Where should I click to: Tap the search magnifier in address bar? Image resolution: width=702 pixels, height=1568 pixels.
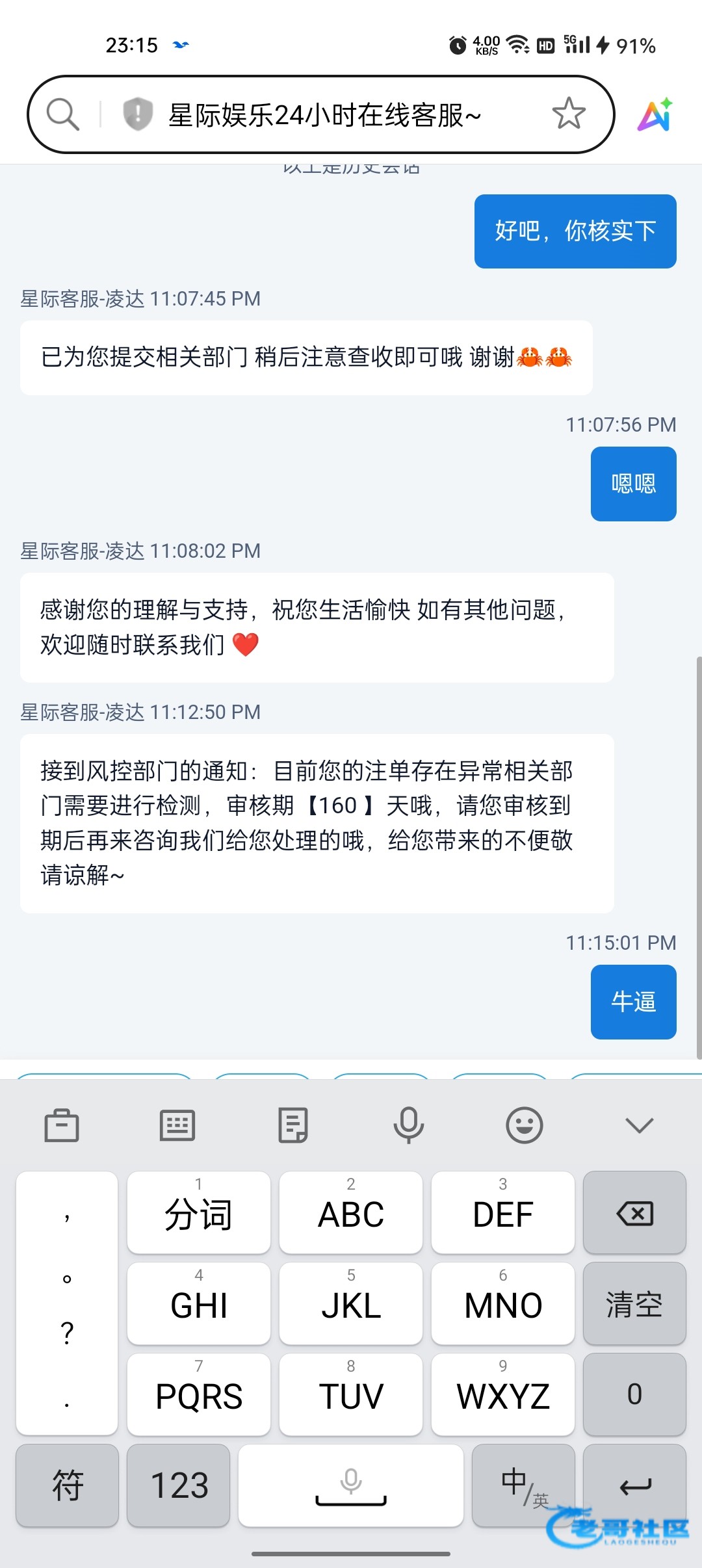(x=63, y=115)
